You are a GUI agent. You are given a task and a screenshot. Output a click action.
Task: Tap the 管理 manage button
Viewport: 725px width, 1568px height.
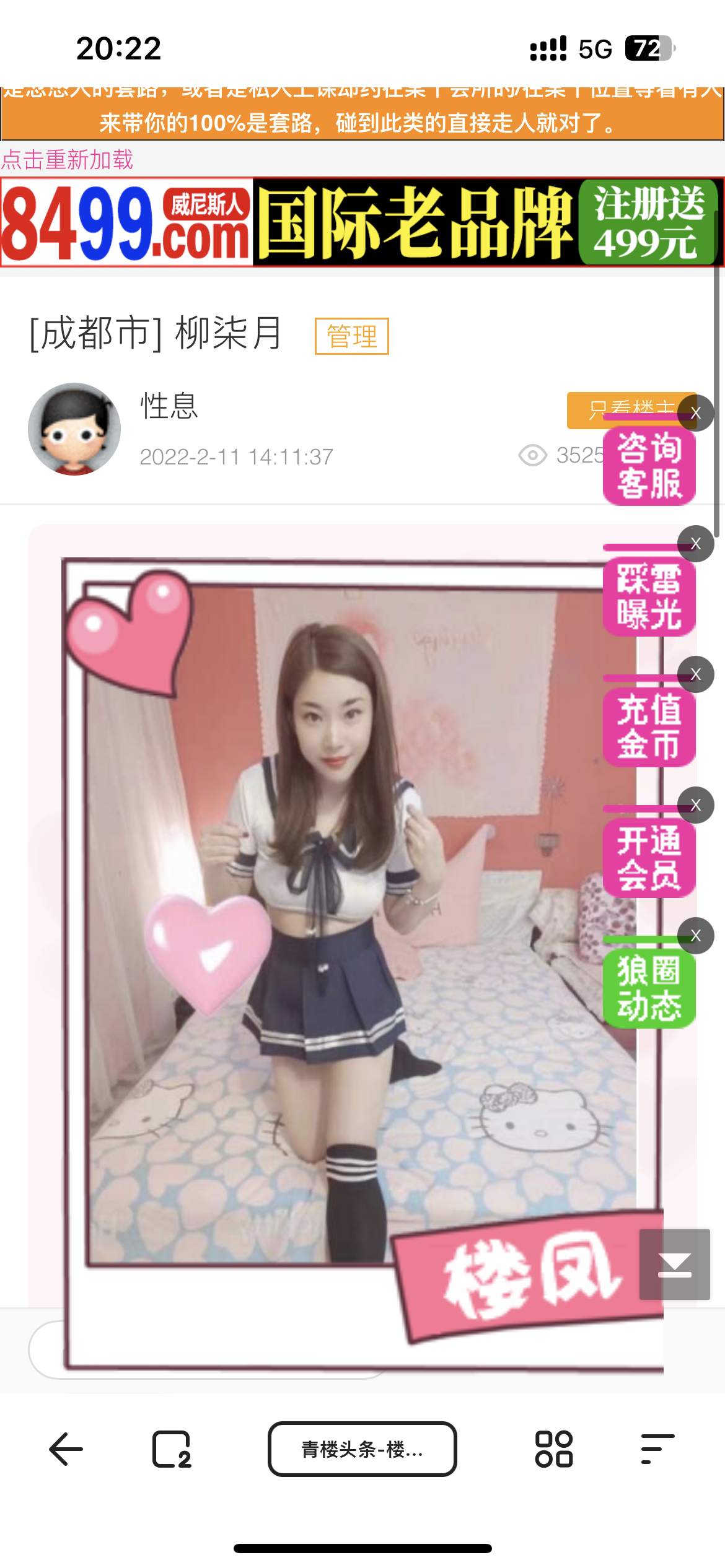pos(351,336)
